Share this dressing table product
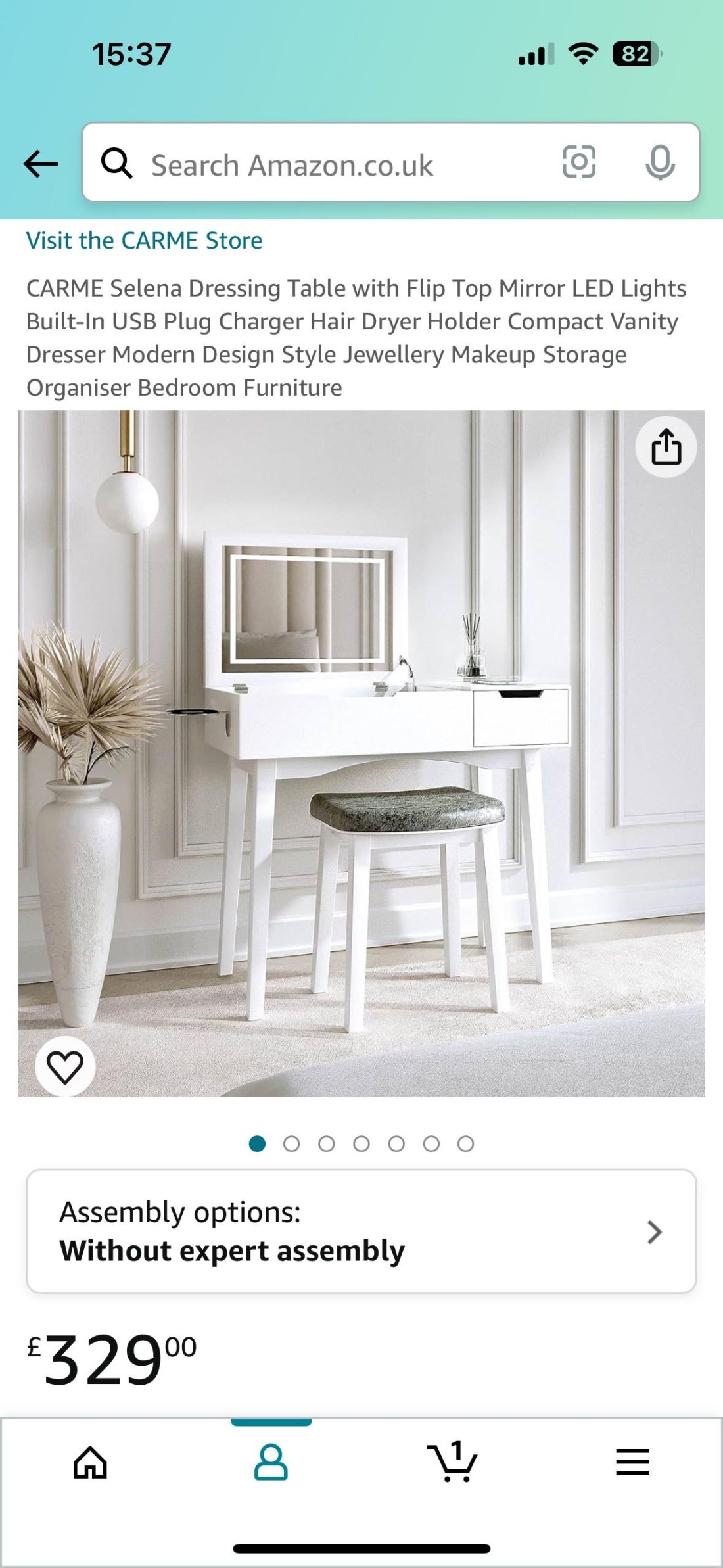This screenshot has height=1568, width=723. click(666, 447)
